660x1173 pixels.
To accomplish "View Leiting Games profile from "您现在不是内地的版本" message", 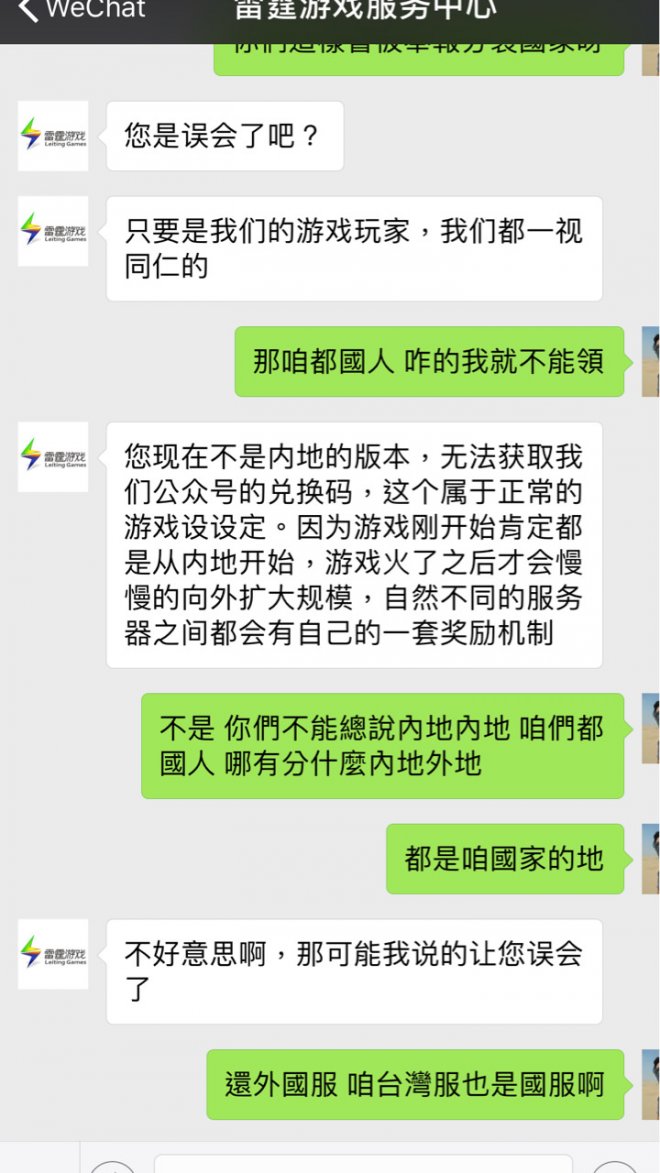I will pyautogui.click(x=53, y=457).
